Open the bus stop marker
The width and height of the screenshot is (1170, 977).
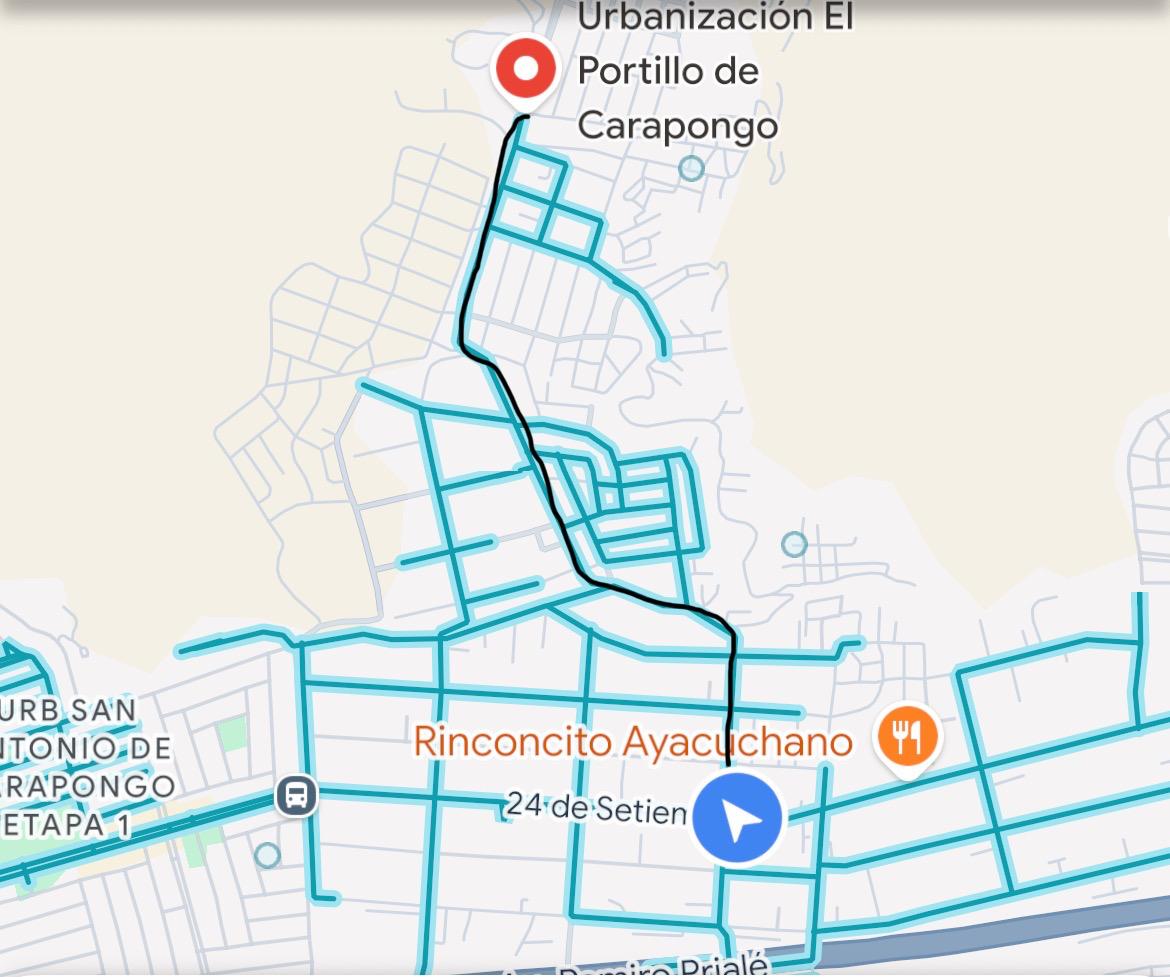[297, 797]
